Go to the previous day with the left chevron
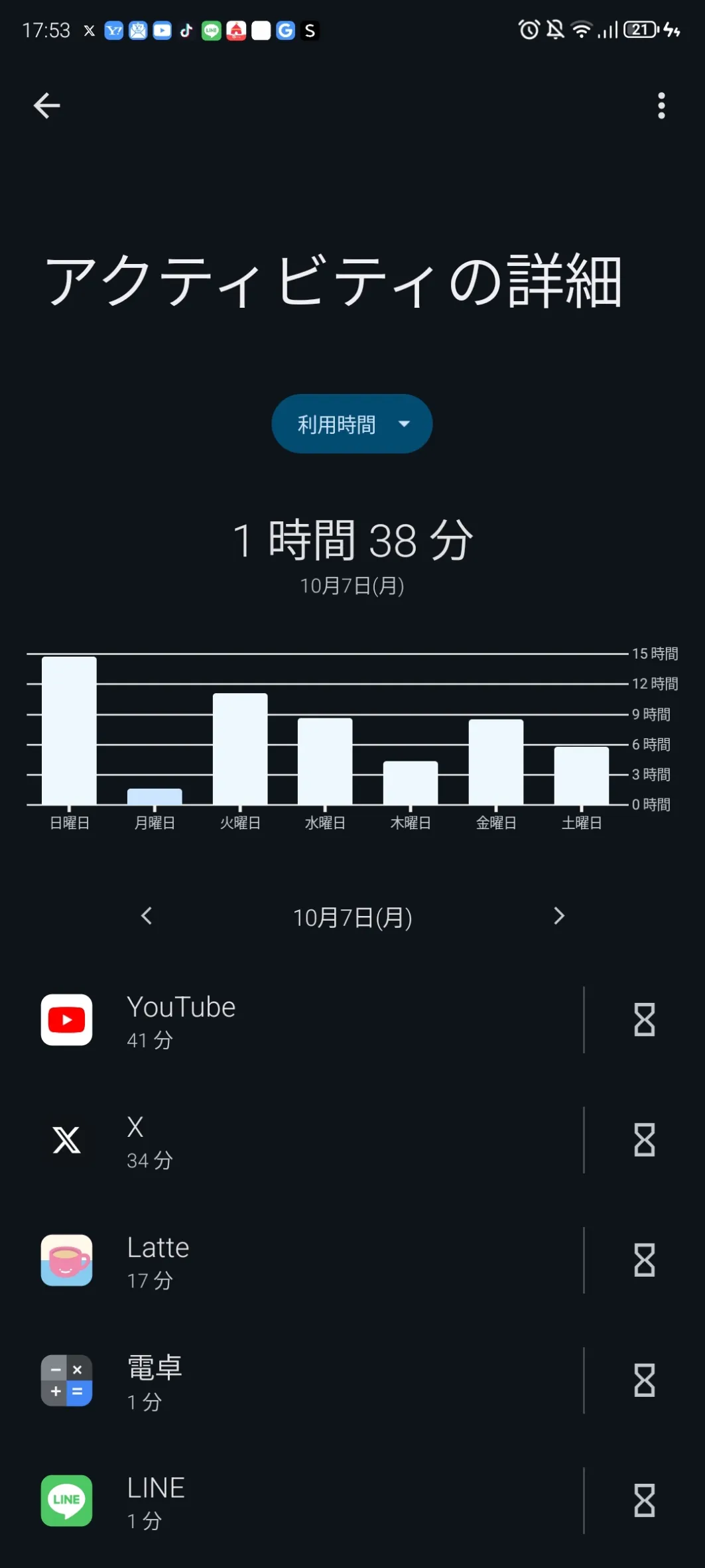This screenshot has height=1568, width=705. (147, 916)
